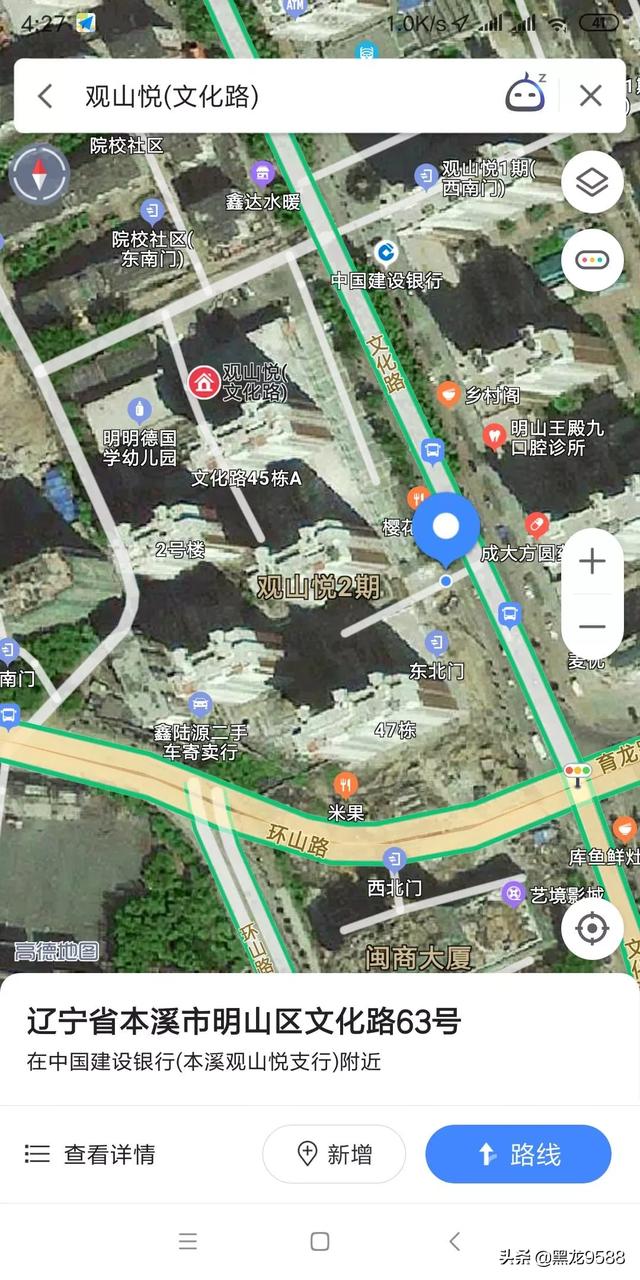Select the 明山王殿九口腔诊所 marker
Screen dimensions: 640x1280
492,435
